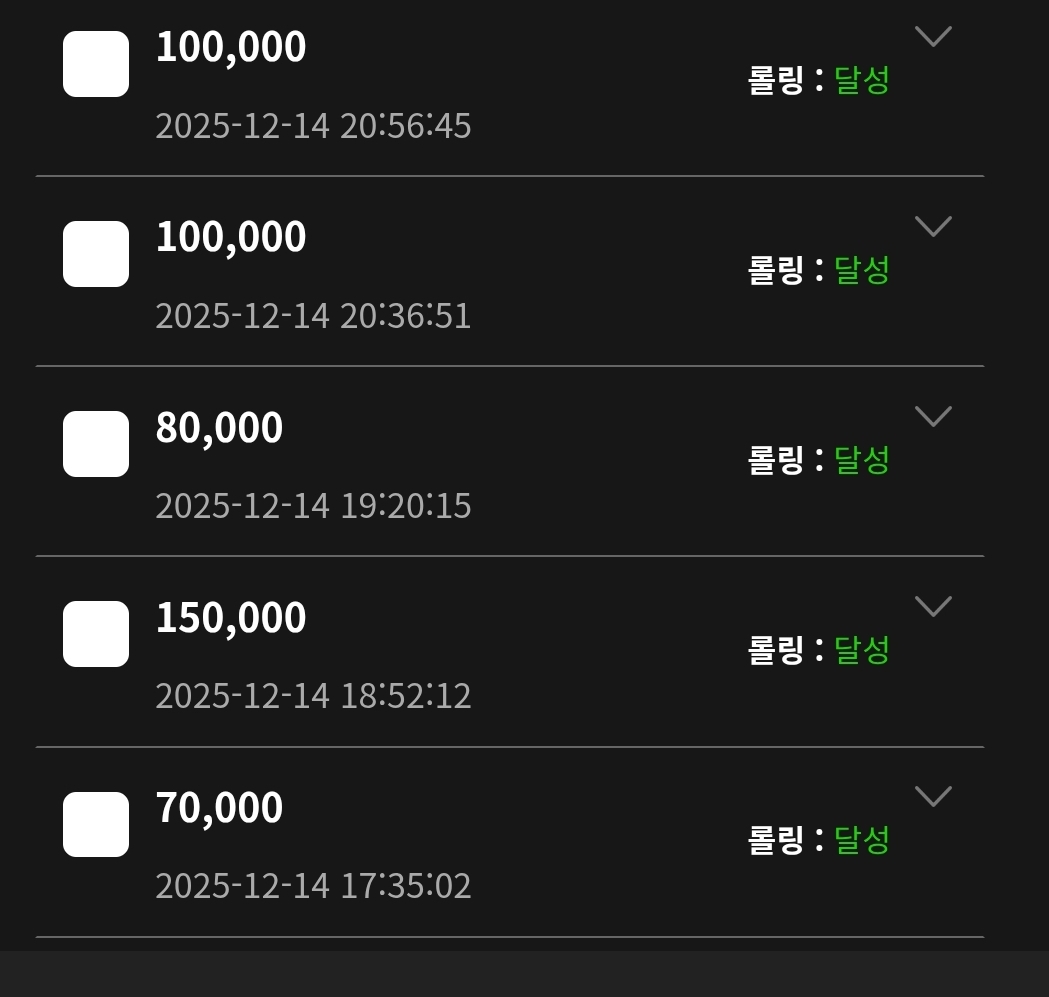1049x997 pixels.
Task: Show details for the 150,000 entry
Action: coord(933,607)
